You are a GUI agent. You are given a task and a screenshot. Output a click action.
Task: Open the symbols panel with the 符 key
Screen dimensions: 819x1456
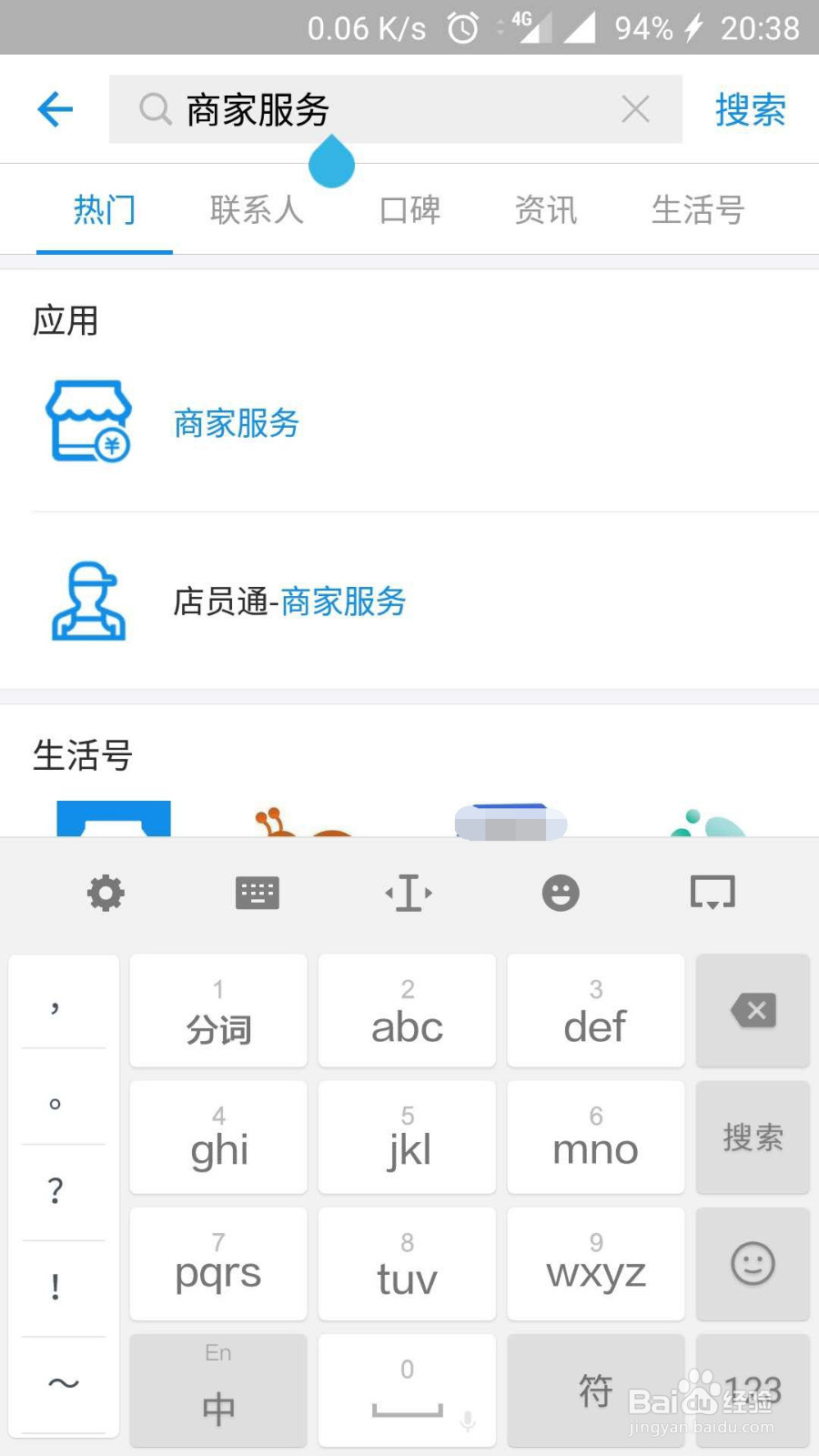click(595, 1391)
